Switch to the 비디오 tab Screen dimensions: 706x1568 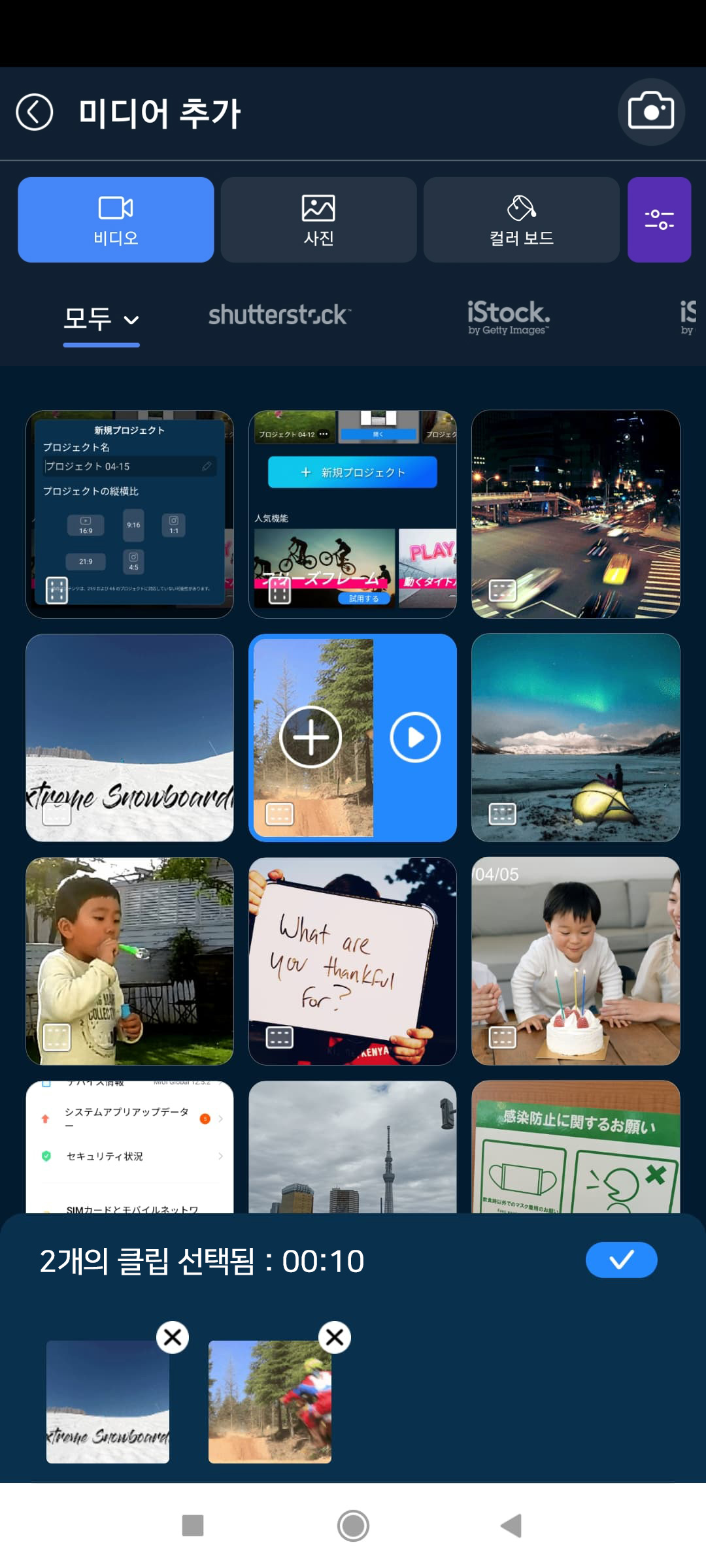tap(116, 220)
